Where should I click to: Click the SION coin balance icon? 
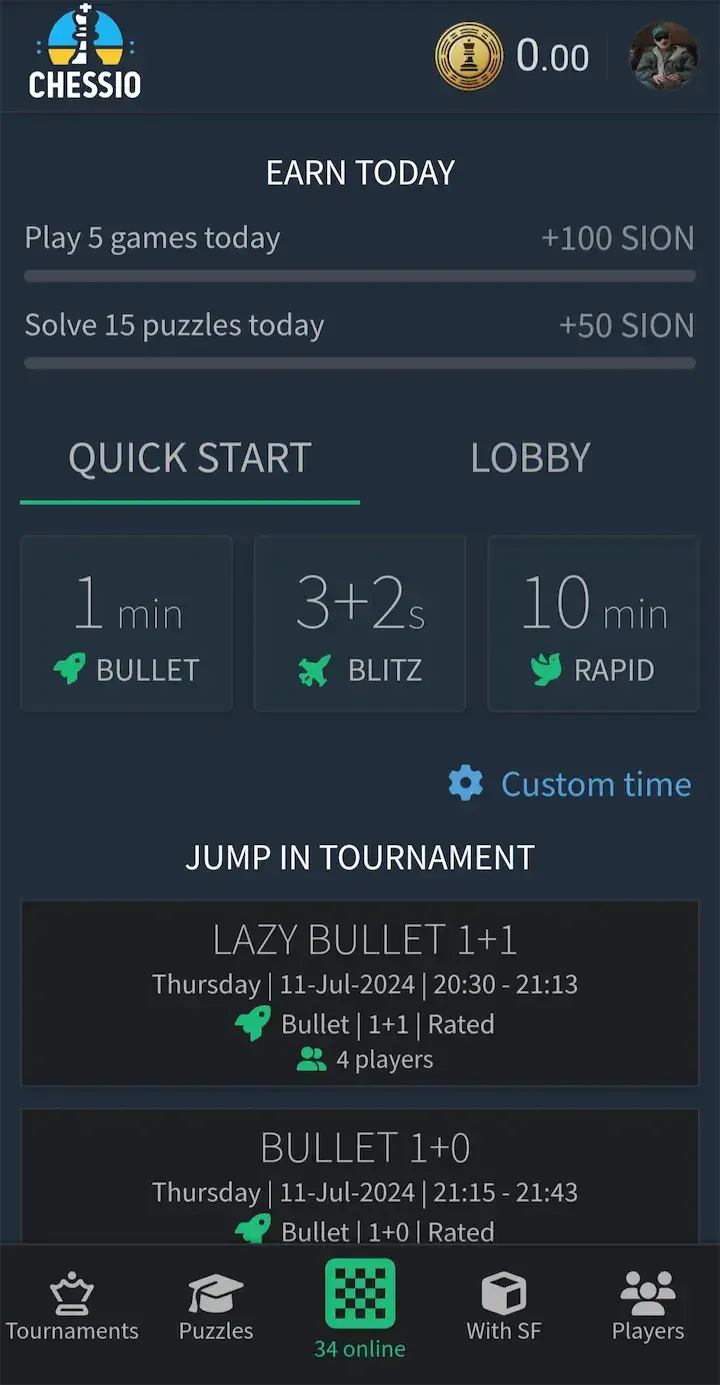point(468,57)
